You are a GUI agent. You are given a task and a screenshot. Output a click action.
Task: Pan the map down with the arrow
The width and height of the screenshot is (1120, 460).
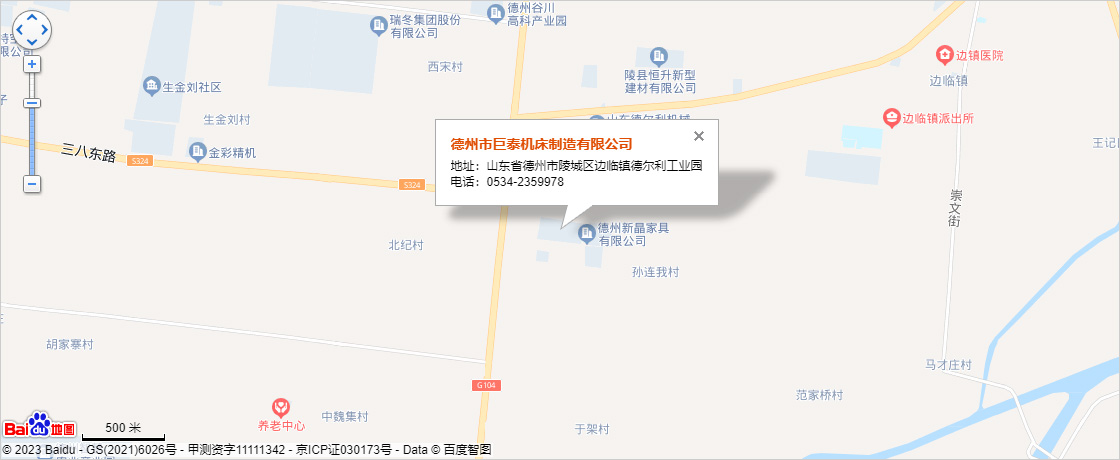click(x=32, y=43)
